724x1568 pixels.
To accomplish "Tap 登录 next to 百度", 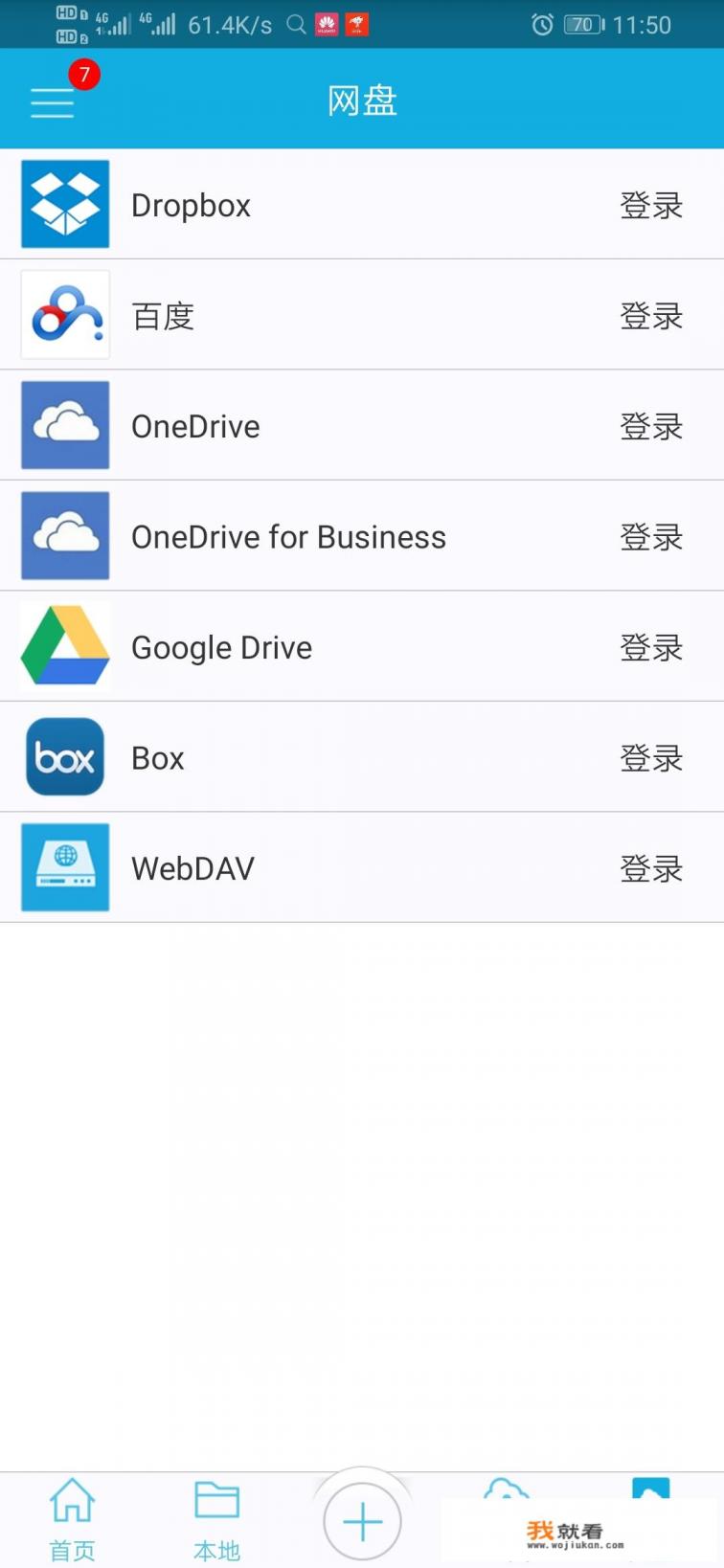I will [651, 314].
